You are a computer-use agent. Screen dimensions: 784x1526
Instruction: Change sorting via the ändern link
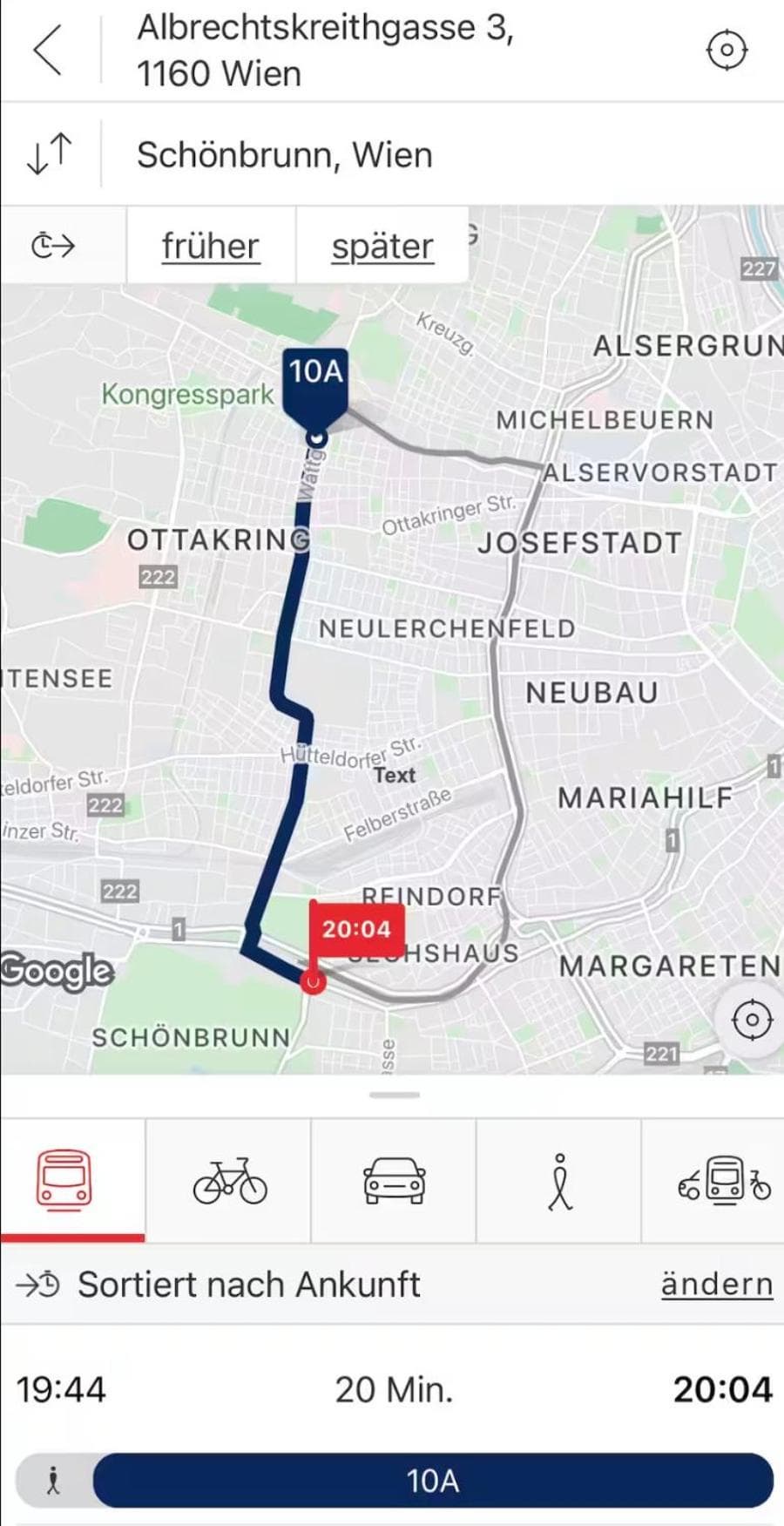click(x=716, y=1284)
